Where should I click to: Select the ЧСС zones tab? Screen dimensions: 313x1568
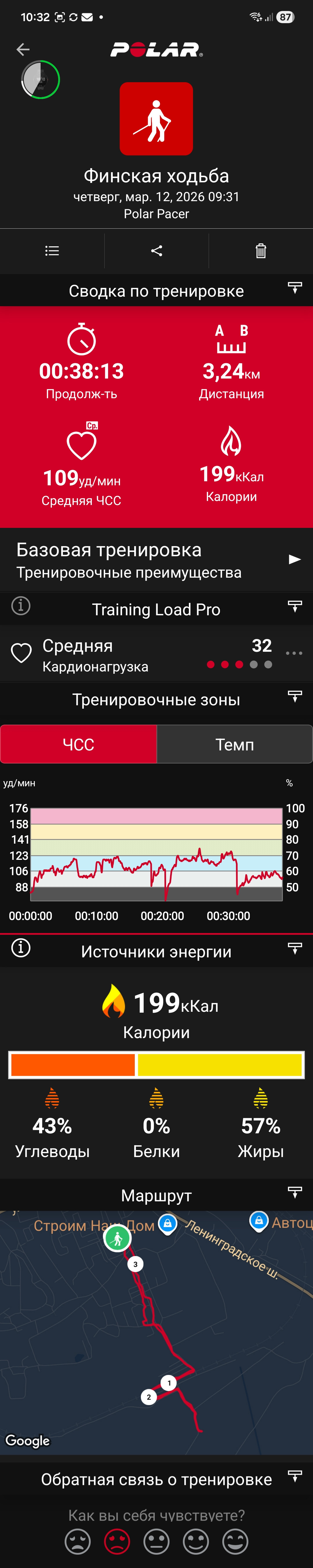pyautogui.click(x=79, y=744)
